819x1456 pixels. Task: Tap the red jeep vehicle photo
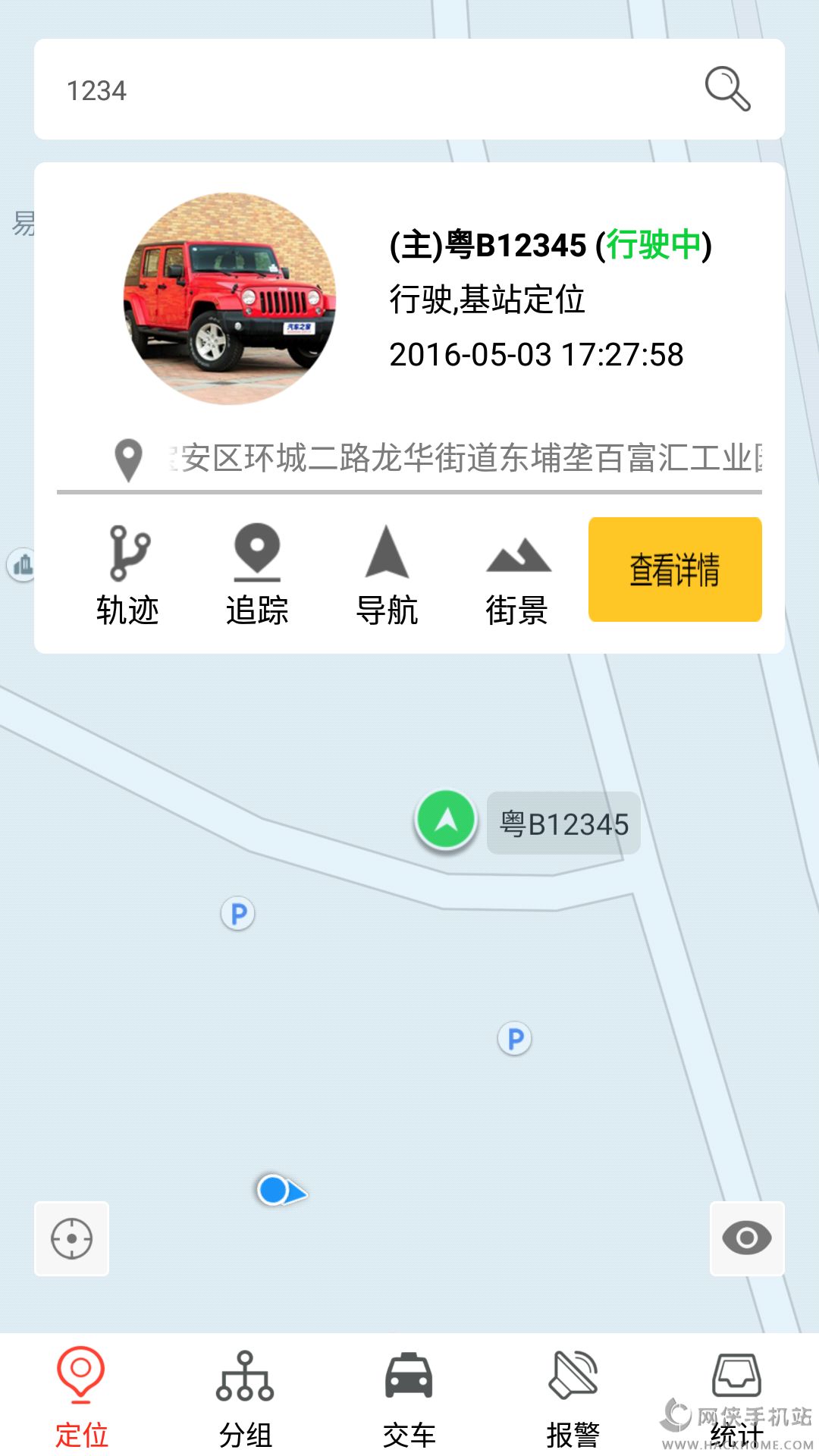(230, 299)
